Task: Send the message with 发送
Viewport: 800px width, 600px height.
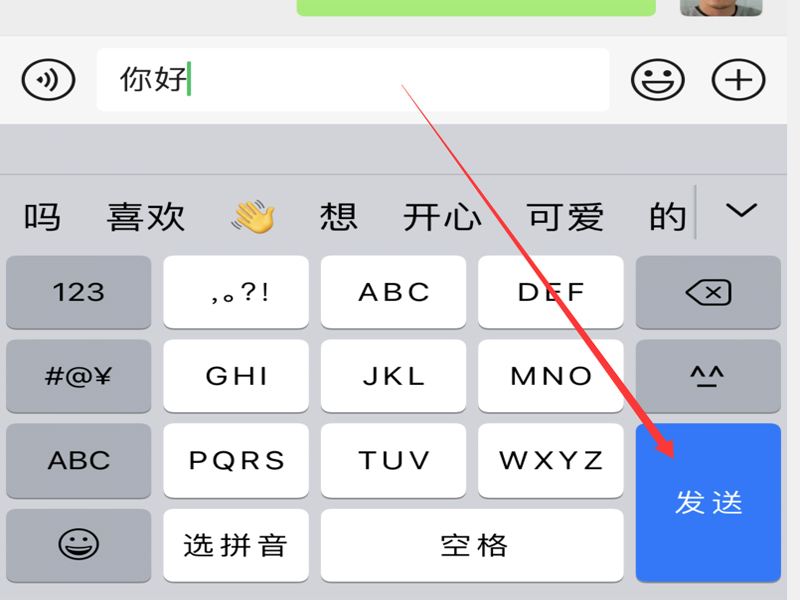Action: tap(708, 502)
